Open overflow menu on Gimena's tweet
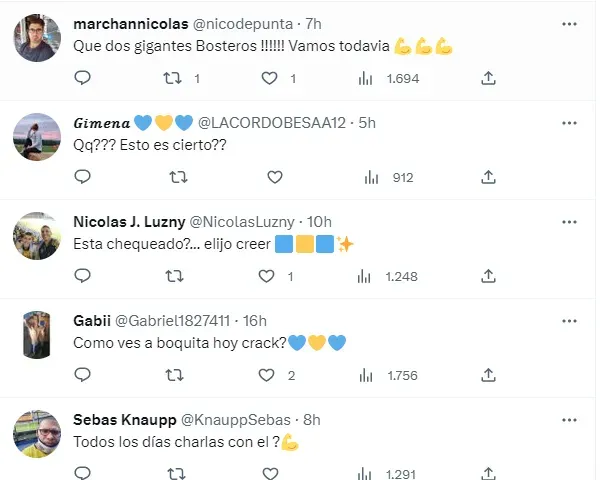The height and width of the screenshot is (480, 600). [x=570, y=123]
